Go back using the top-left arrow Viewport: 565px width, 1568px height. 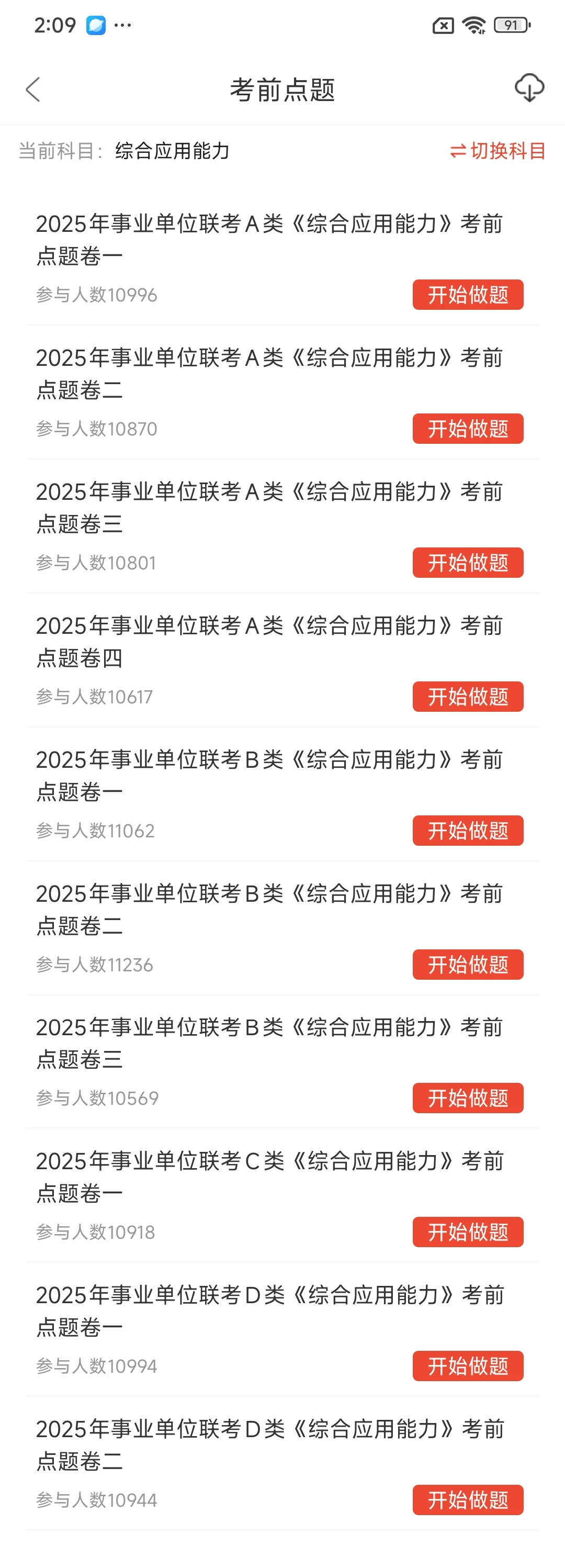pyautogui.click(x=33, y=89)
